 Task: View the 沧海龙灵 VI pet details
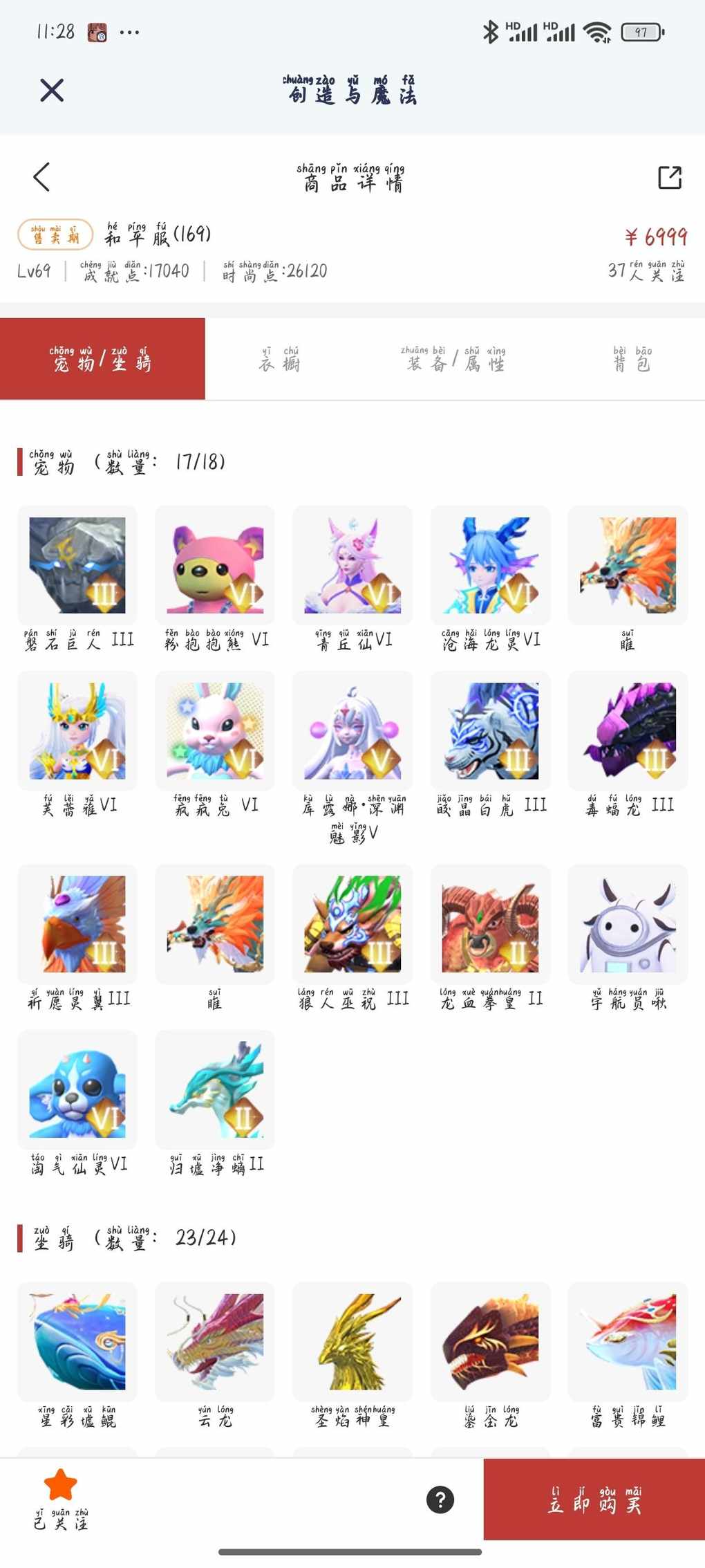click(490, 566)
